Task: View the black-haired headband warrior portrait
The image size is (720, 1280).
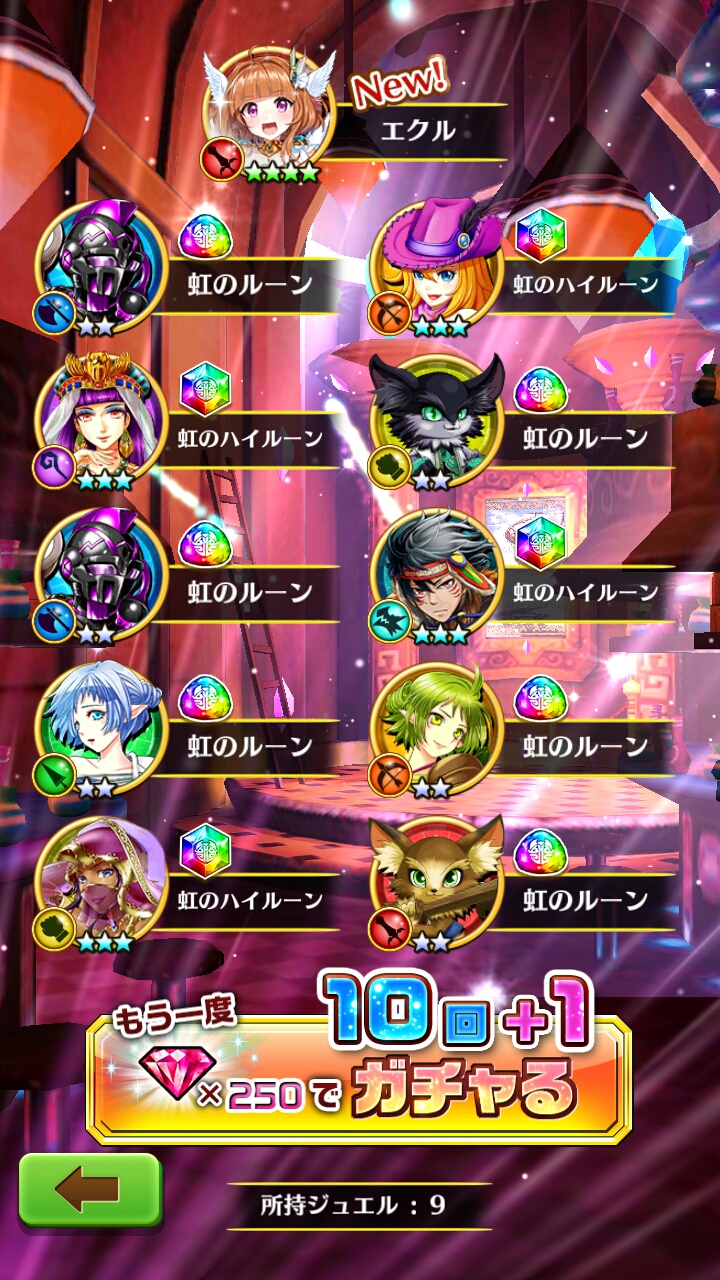Action: pos(431,574)
